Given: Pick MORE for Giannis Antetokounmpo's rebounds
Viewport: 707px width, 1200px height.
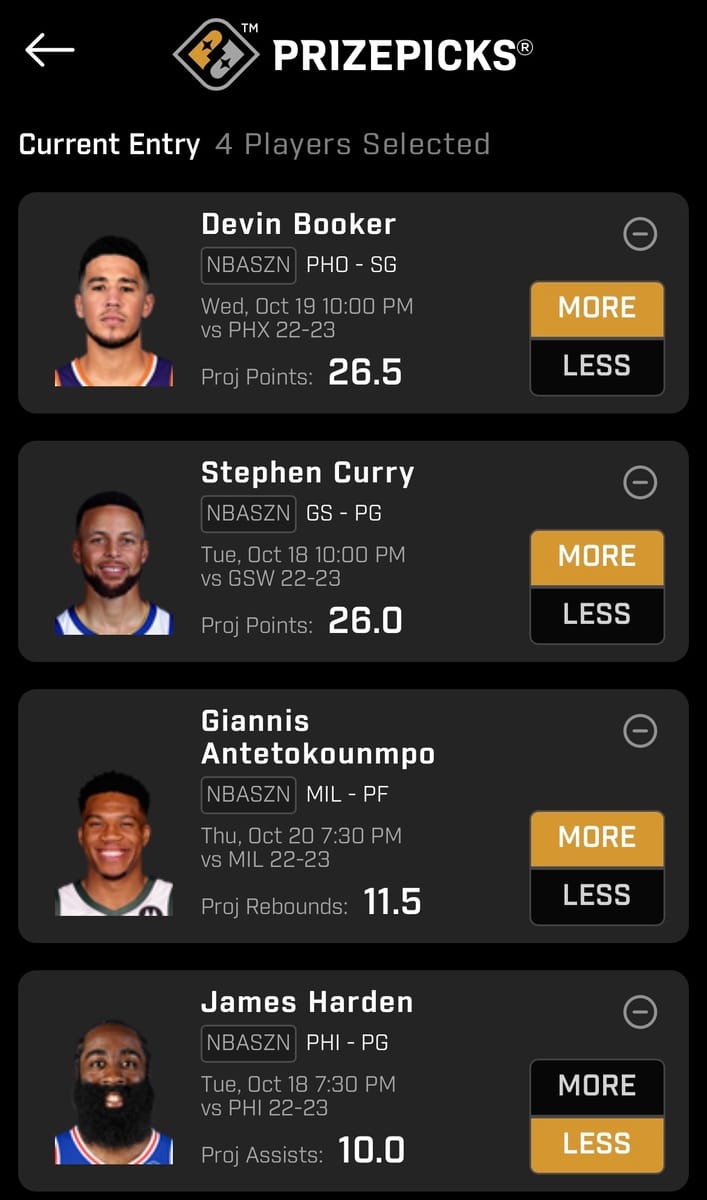Looking at the screenshot, I should pyautogui.click(x=597, y=837).
